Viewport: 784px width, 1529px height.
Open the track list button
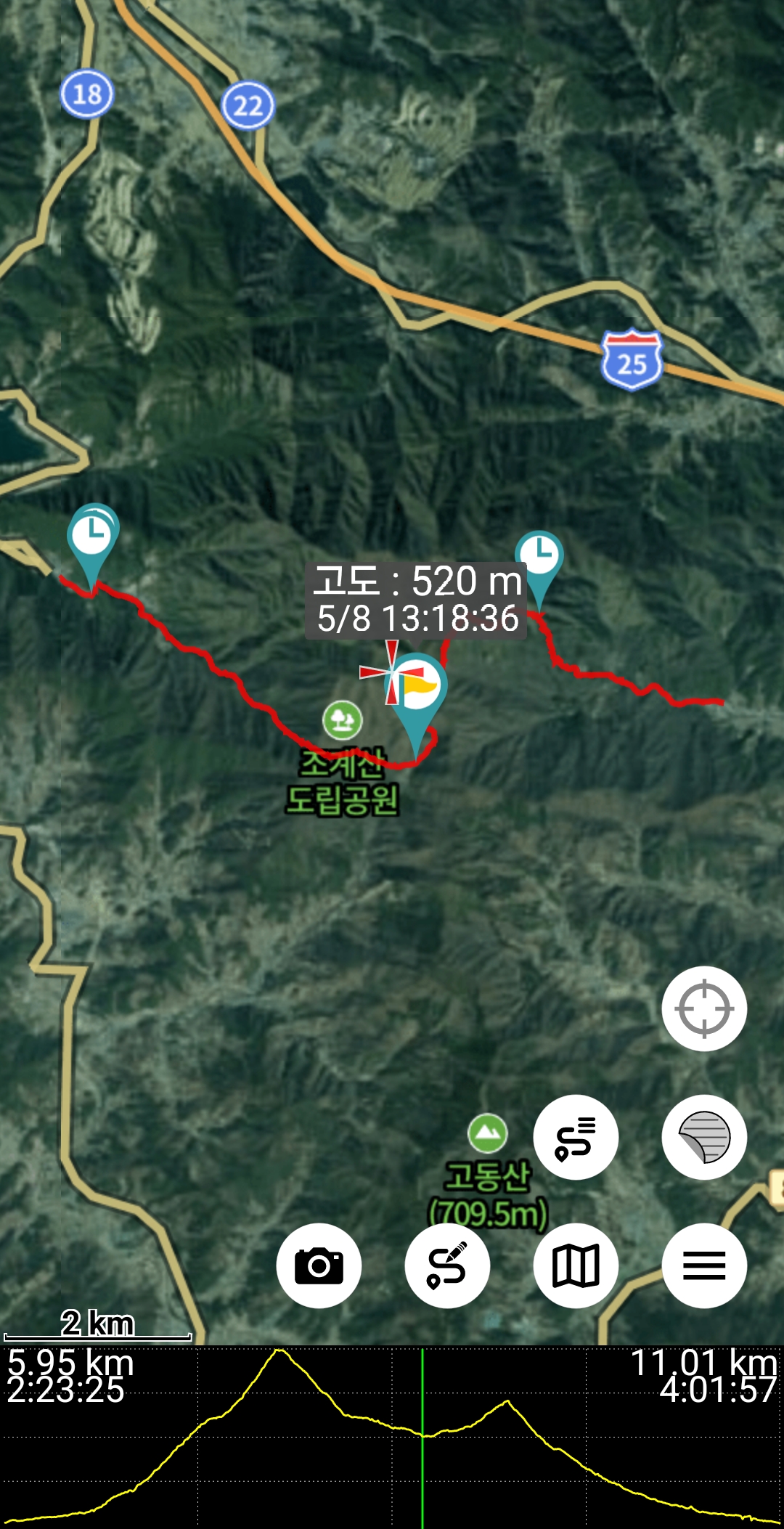tap(576, 1137)
